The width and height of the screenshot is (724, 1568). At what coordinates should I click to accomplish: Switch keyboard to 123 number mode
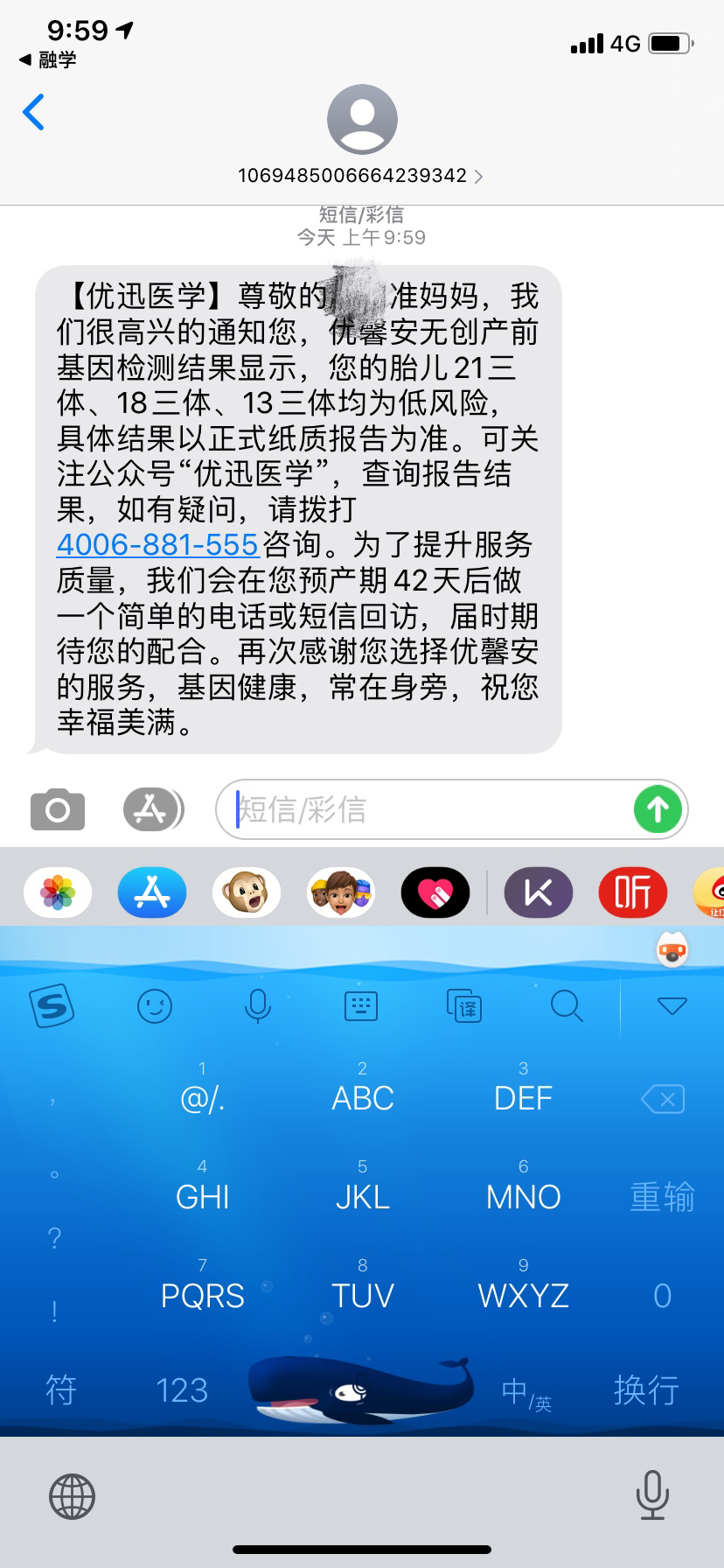point(182,1390)
